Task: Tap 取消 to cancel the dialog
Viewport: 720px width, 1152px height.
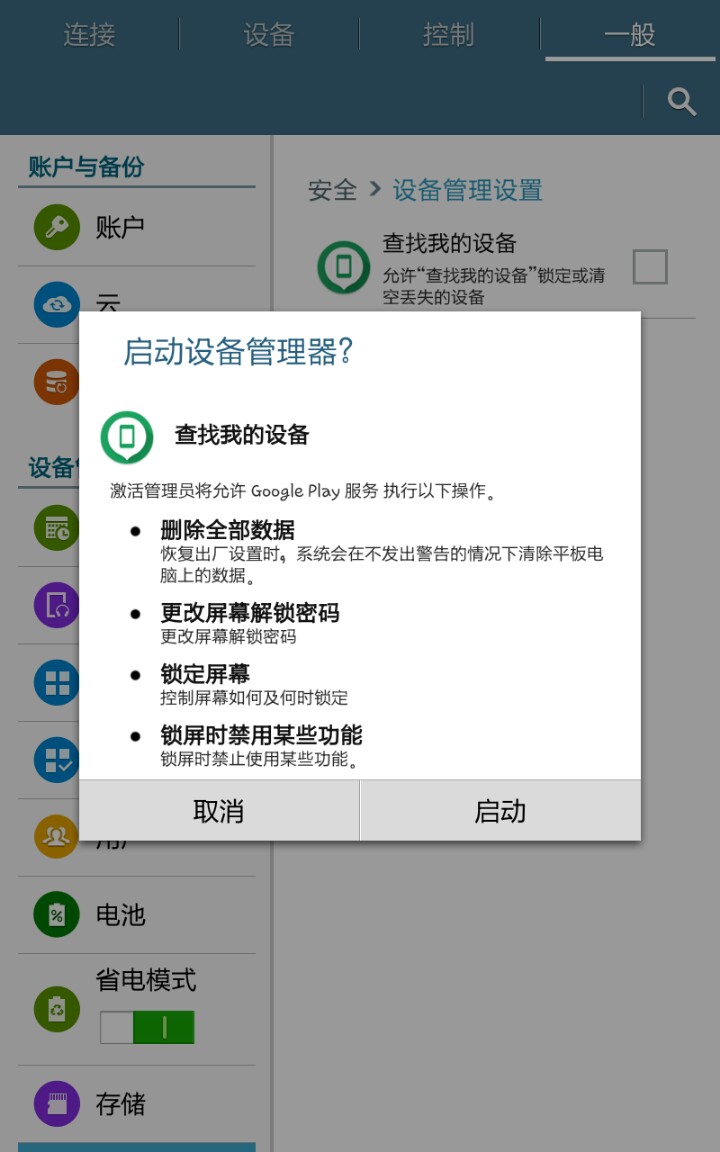Action: coord(219,811)
